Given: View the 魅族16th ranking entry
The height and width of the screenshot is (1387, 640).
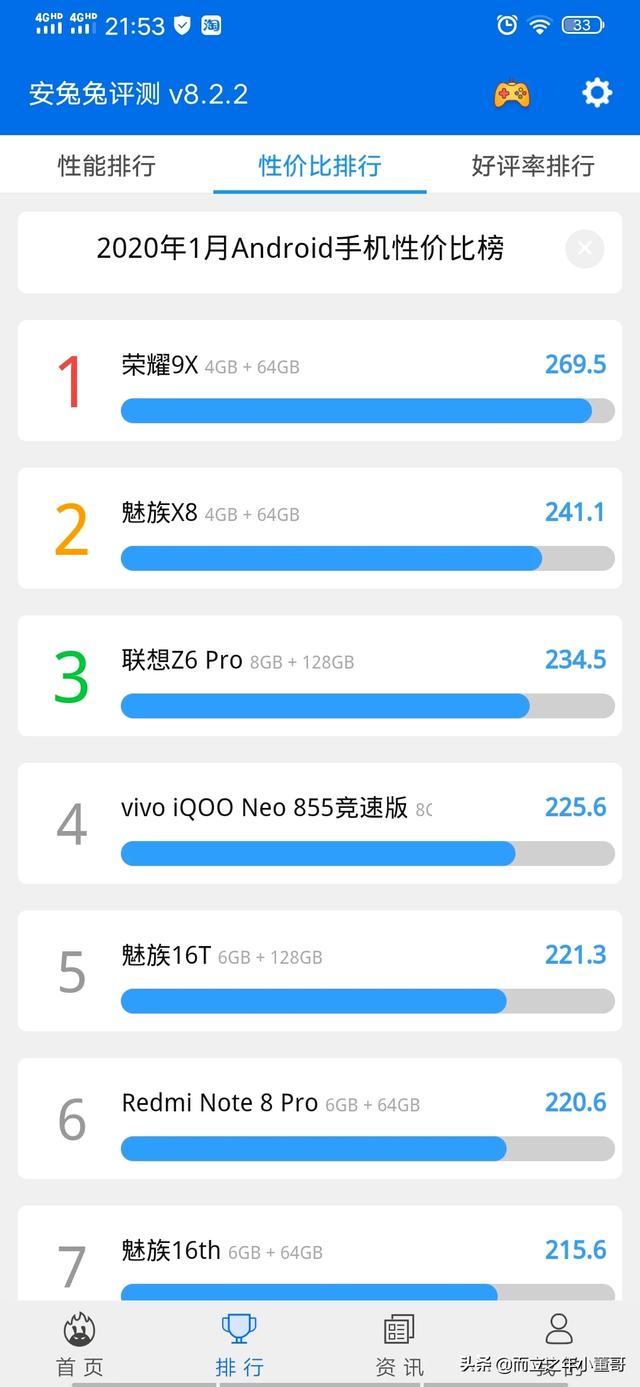Looking at the screenshot, I should point(320,1254).
